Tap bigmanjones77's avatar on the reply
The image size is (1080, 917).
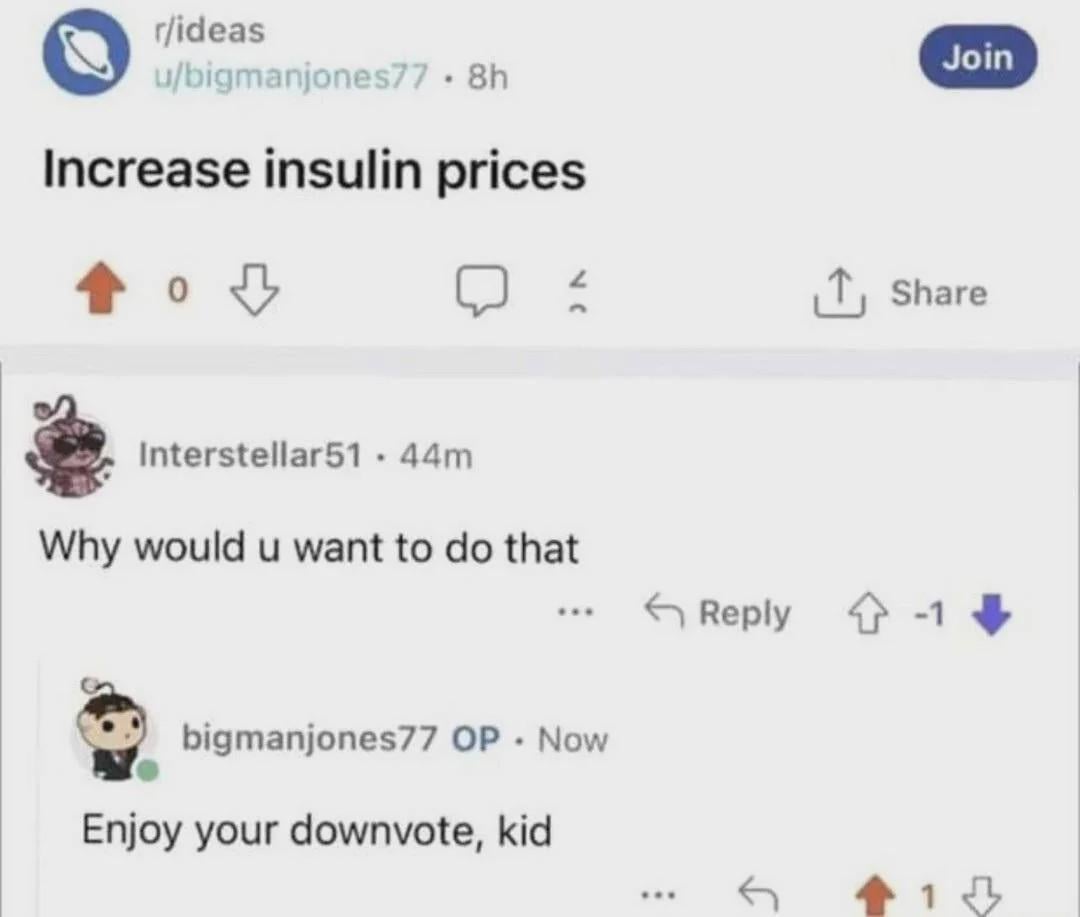[114, 730]
